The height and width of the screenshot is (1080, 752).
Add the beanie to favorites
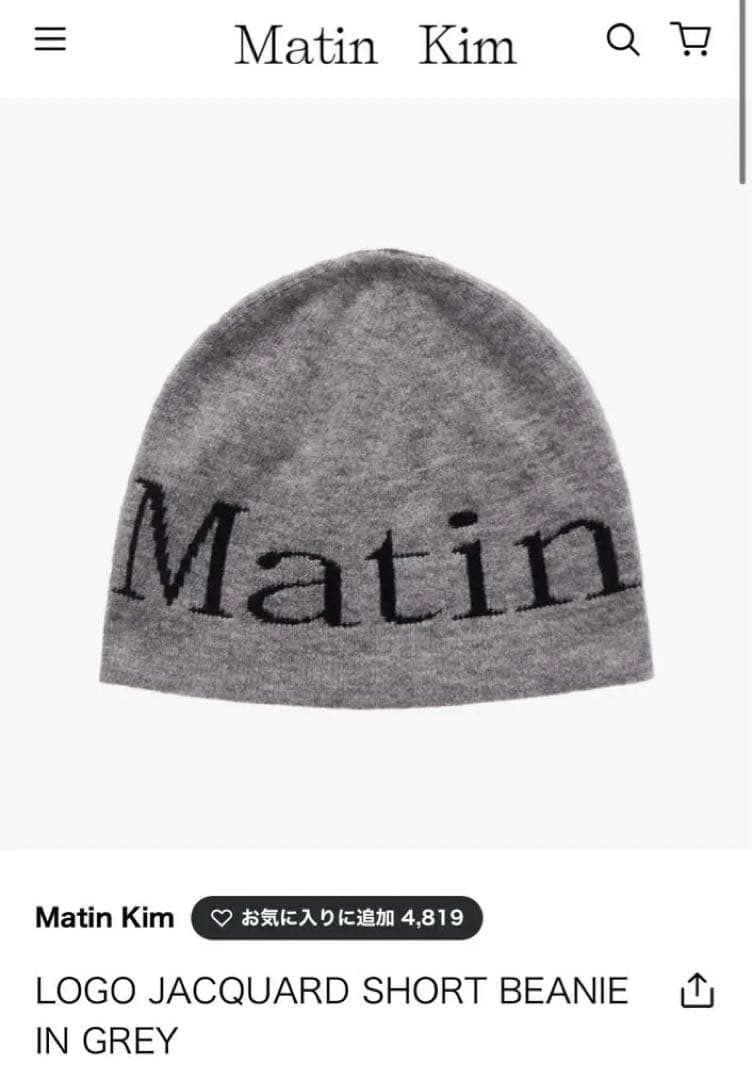[337, 918]
